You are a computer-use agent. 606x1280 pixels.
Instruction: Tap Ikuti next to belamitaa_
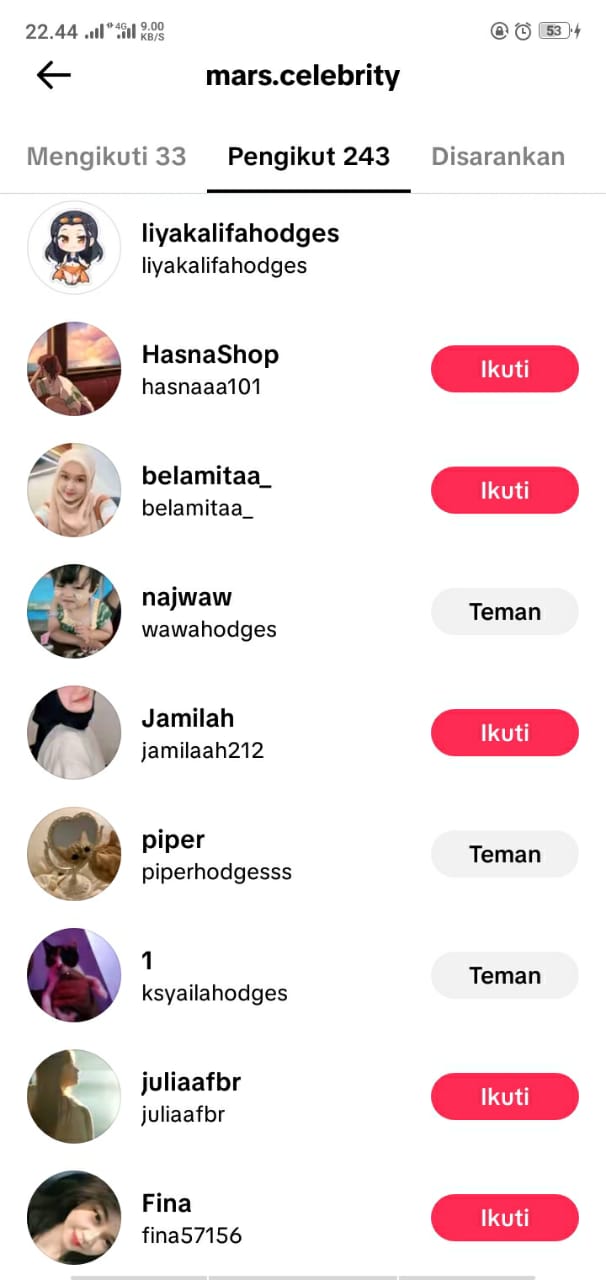pos(504,490)
